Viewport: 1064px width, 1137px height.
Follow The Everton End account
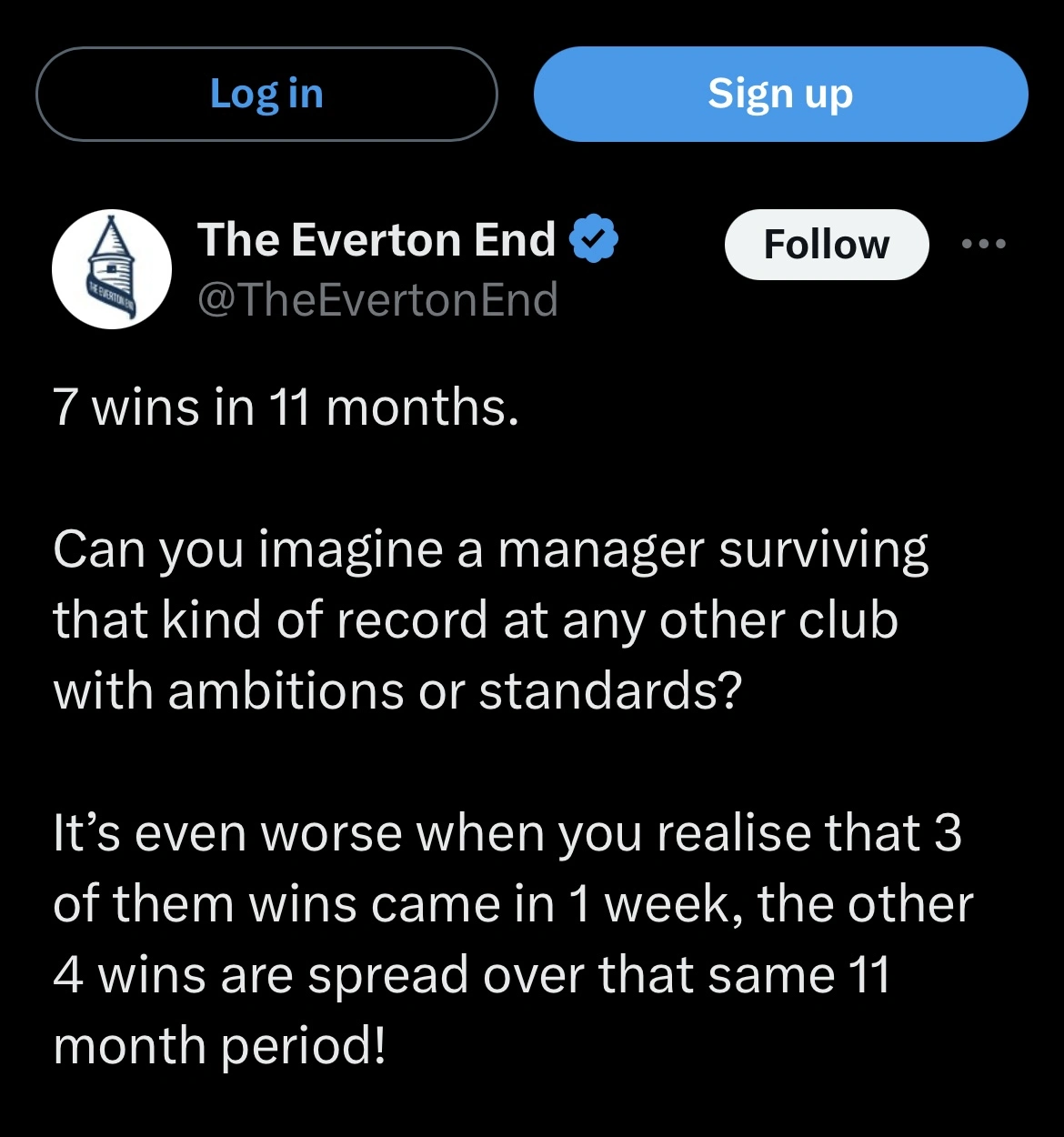[826, 244]
